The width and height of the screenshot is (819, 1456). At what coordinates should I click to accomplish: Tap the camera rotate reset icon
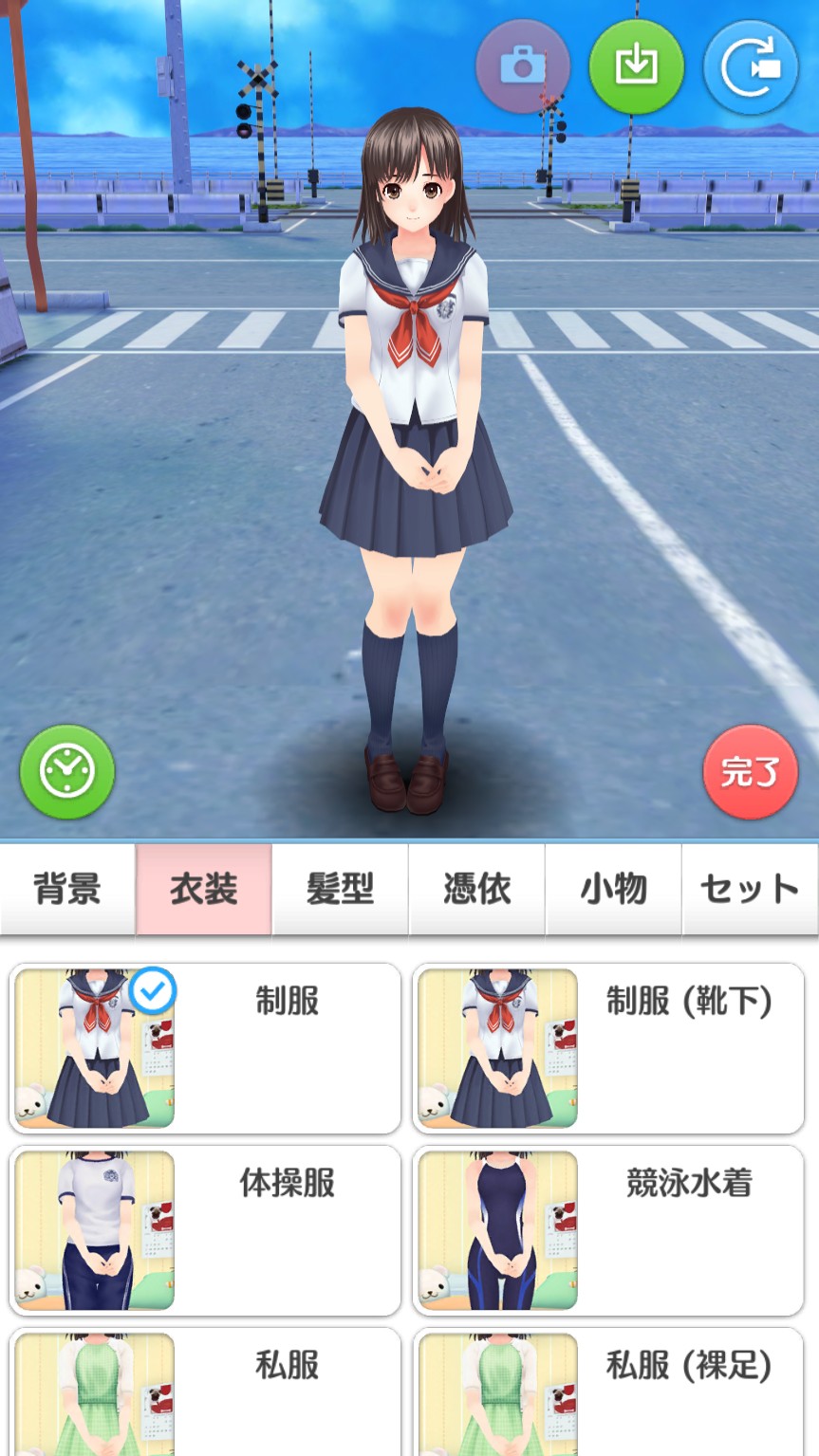[750, 66]
